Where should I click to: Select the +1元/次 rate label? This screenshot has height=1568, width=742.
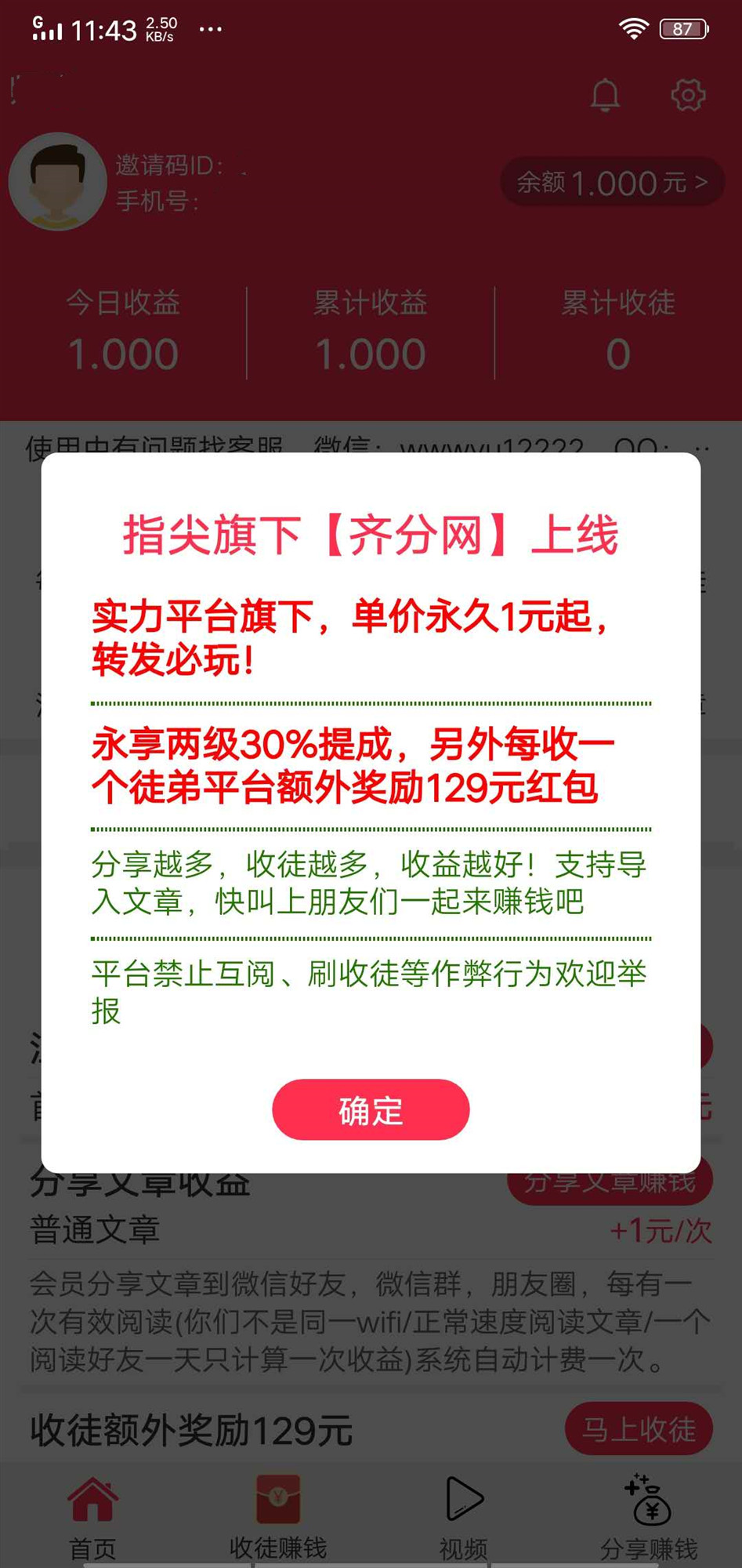(662, 1229)
